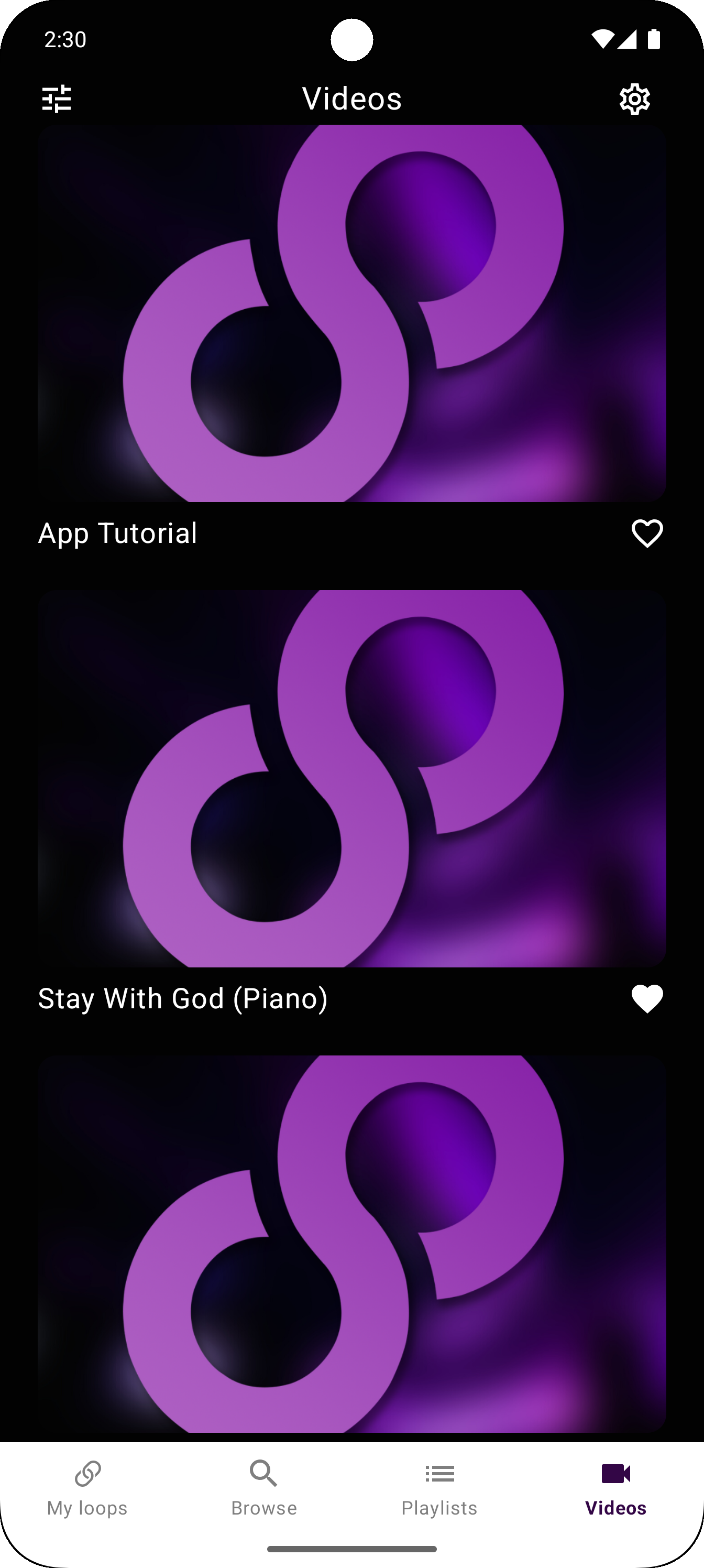
Task: Favorite the App Tutorial video
Action: [647, 534]
